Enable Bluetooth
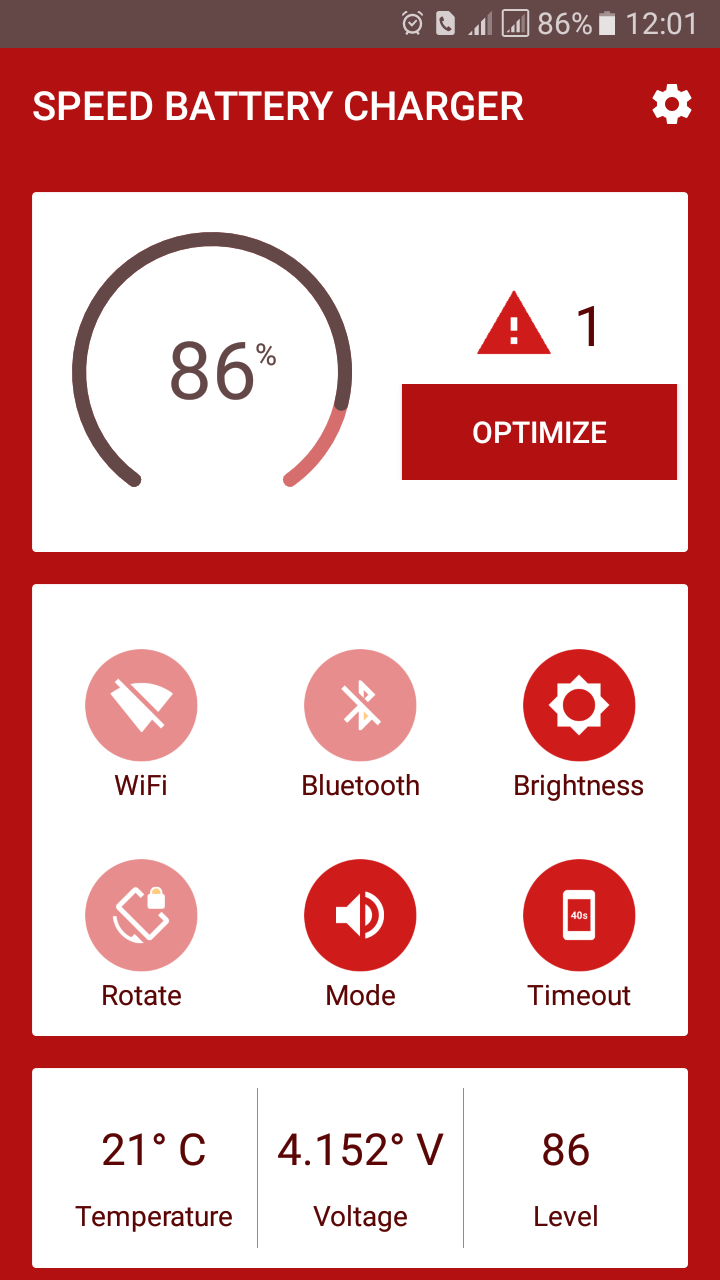Viewport: 720px width, 1280px height. coord(360,704)
